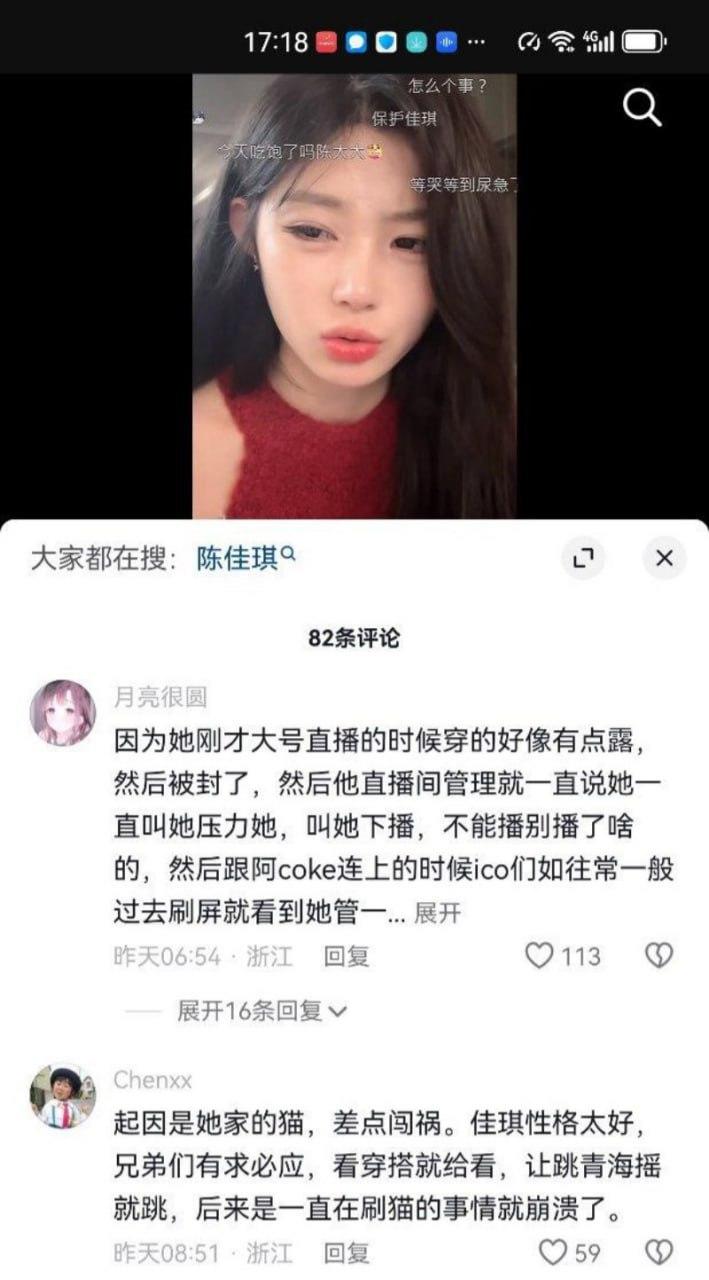
Task: Reply to Chenxx's comment
Action: [x=346, y=1252]
